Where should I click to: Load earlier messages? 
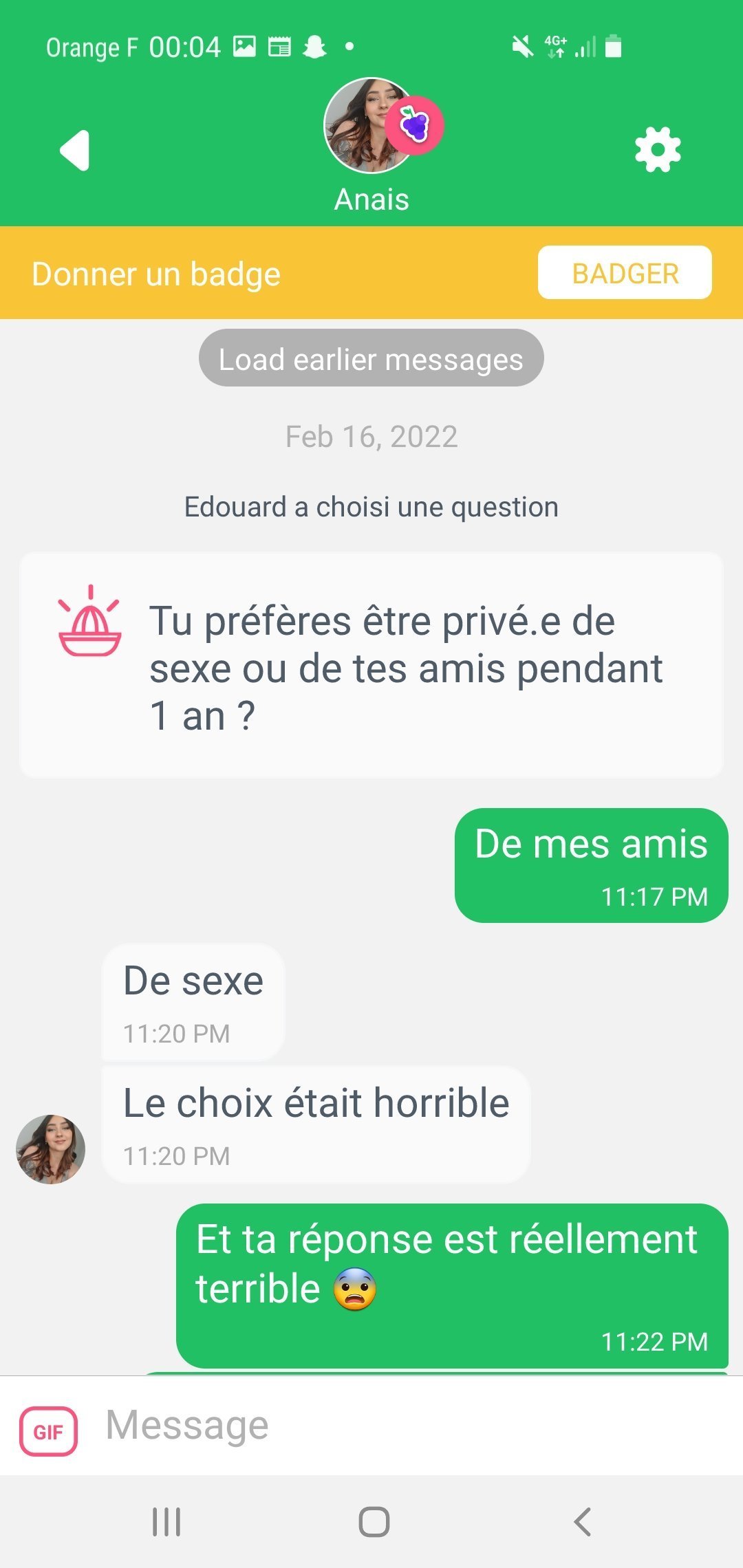pyautogui.click(x=371, y=358)
